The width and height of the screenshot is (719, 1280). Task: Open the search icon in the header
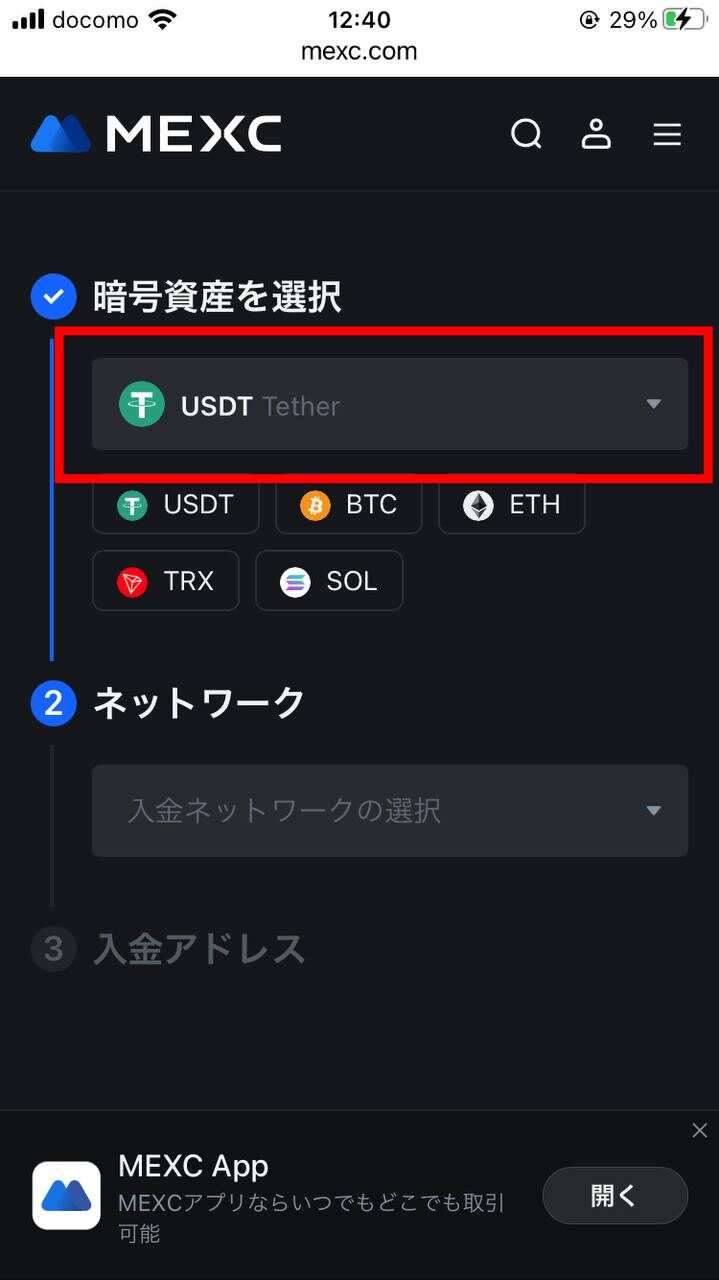(x=526, y=134)
